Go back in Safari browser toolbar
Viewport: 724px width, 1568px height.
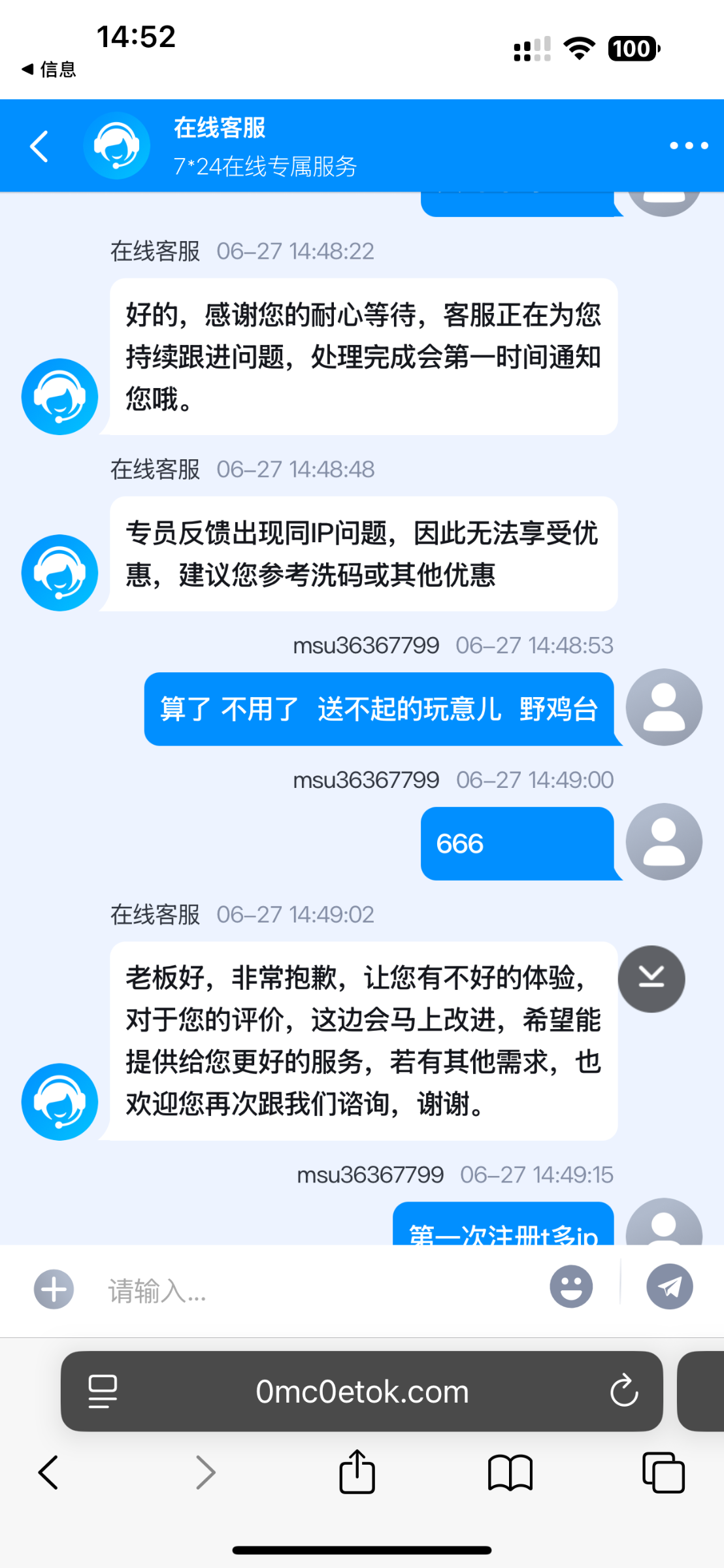(x=48, y=1472)
